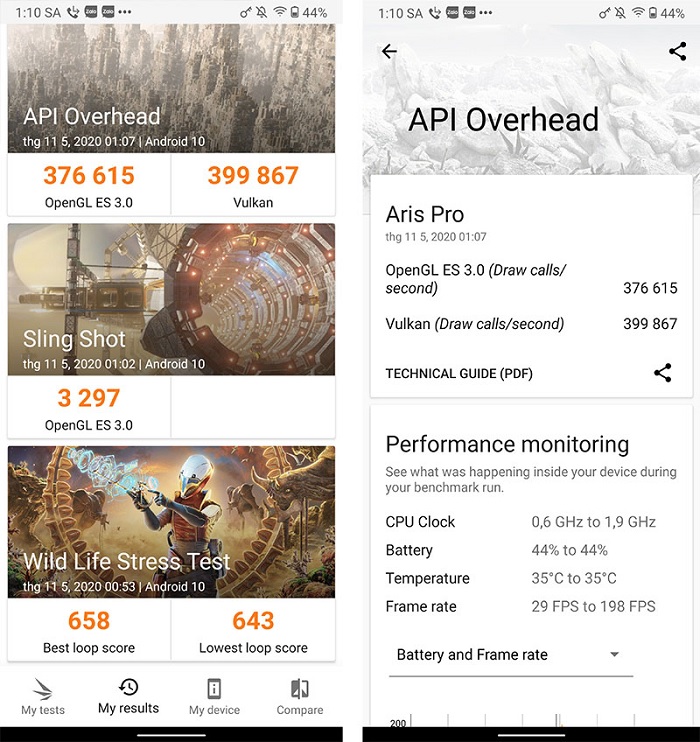Viewport: 700px width, 742px height.
Task: Open the Sling Shot result card
Action: [171, 300]
